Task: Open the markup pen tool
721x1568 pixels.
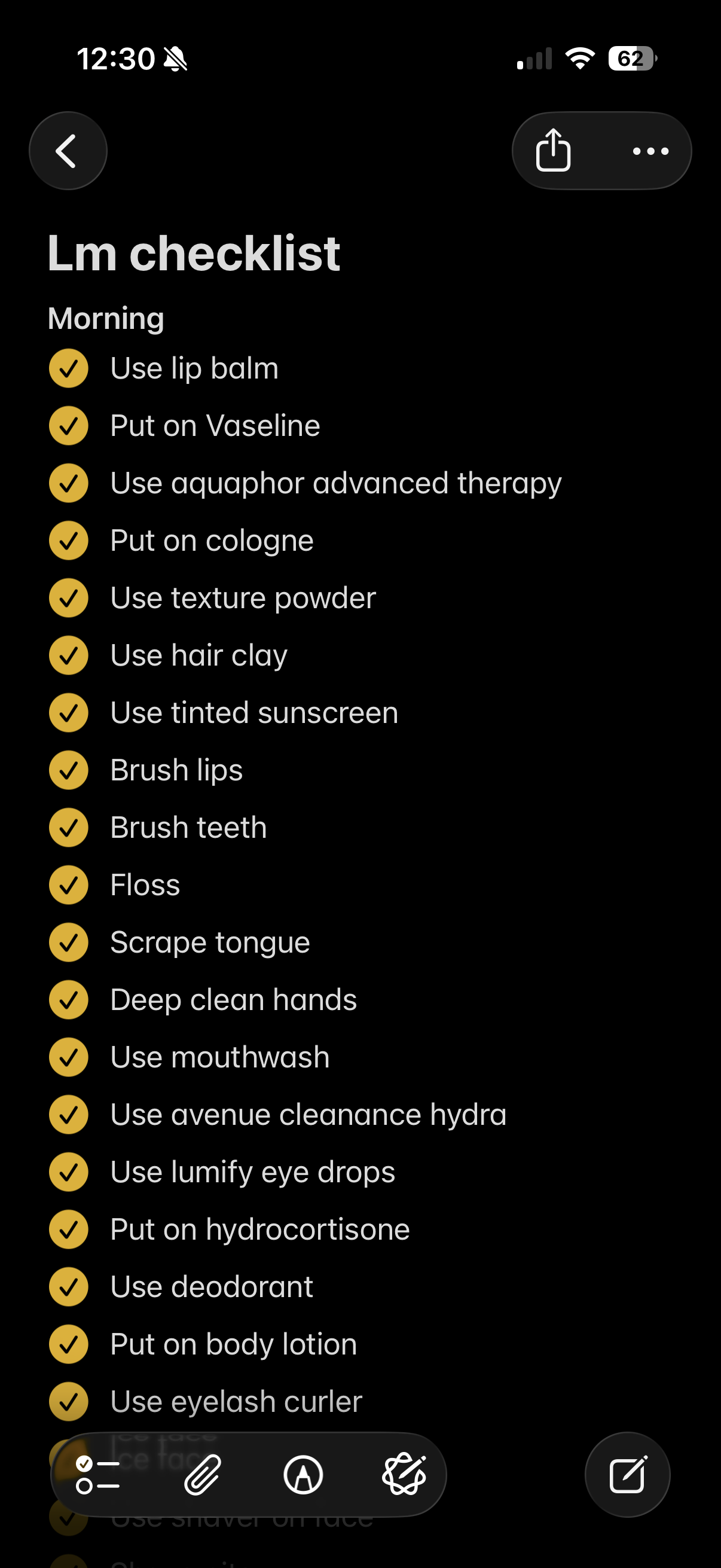Action: point(303,1475)
